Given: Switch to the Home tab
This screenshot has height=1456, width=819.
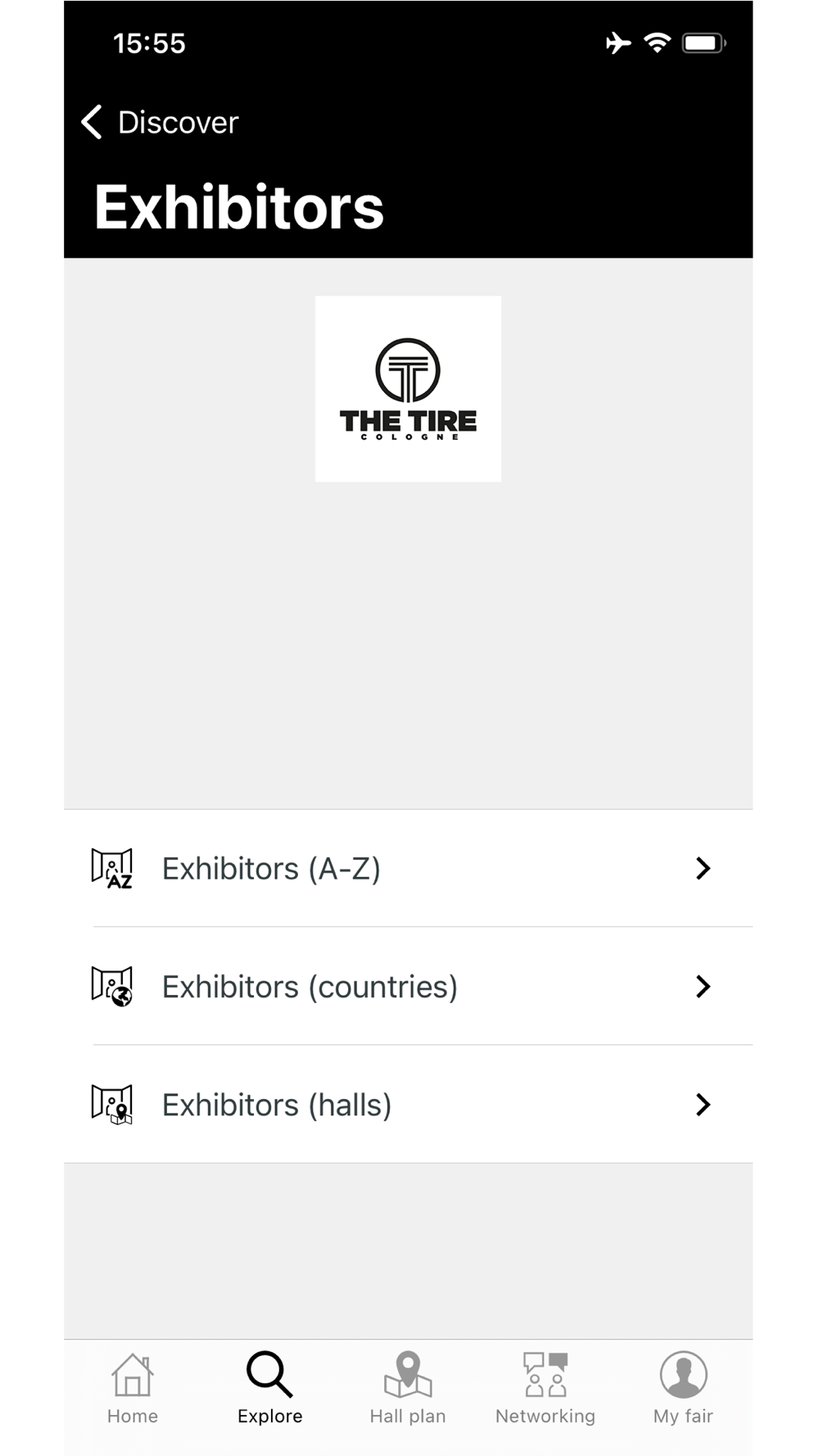Looking at the screenshot, I should click(x=133, y=1389).
